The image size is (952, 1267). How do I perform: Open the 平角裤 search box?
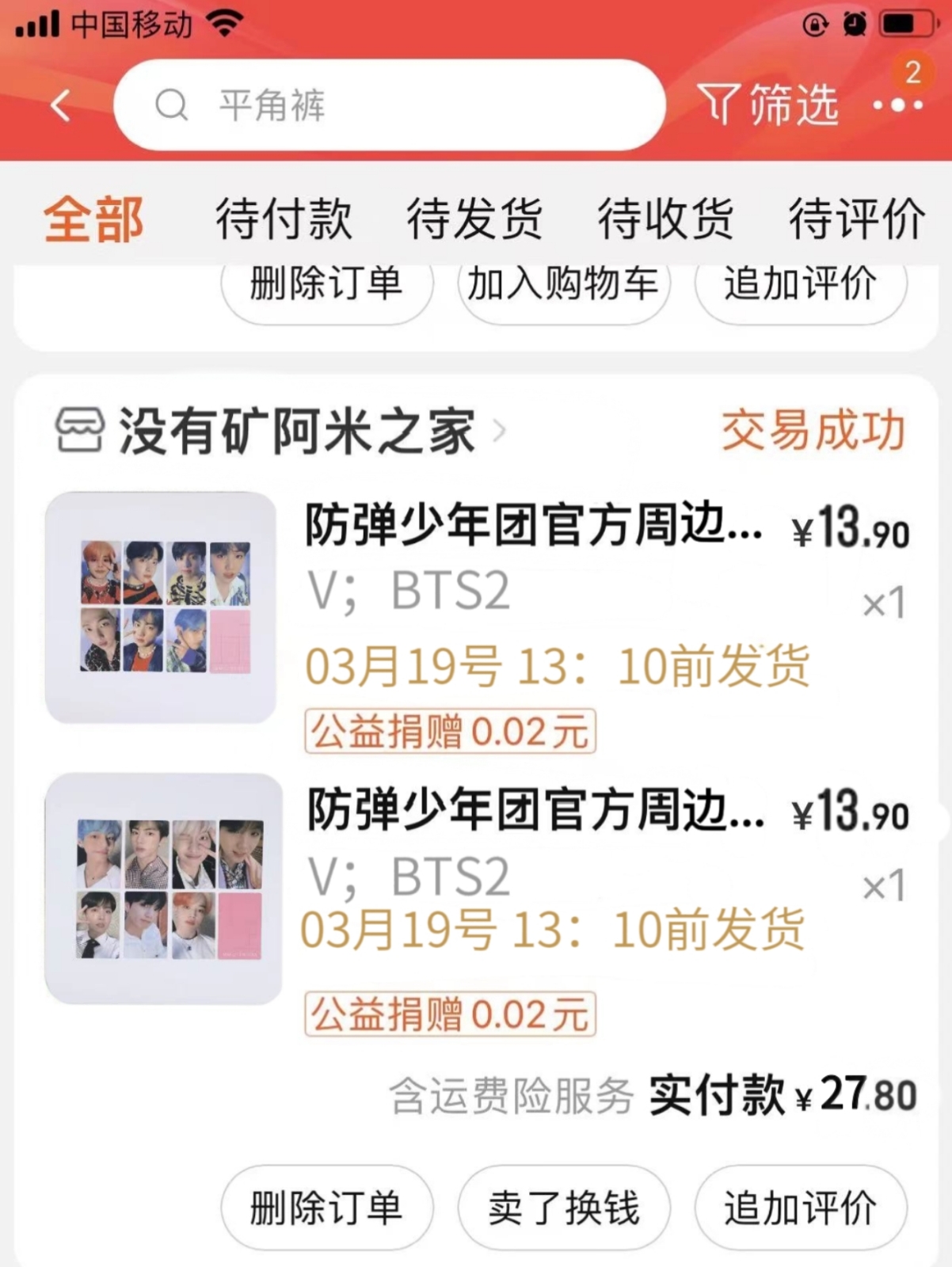tap(388, 105)
